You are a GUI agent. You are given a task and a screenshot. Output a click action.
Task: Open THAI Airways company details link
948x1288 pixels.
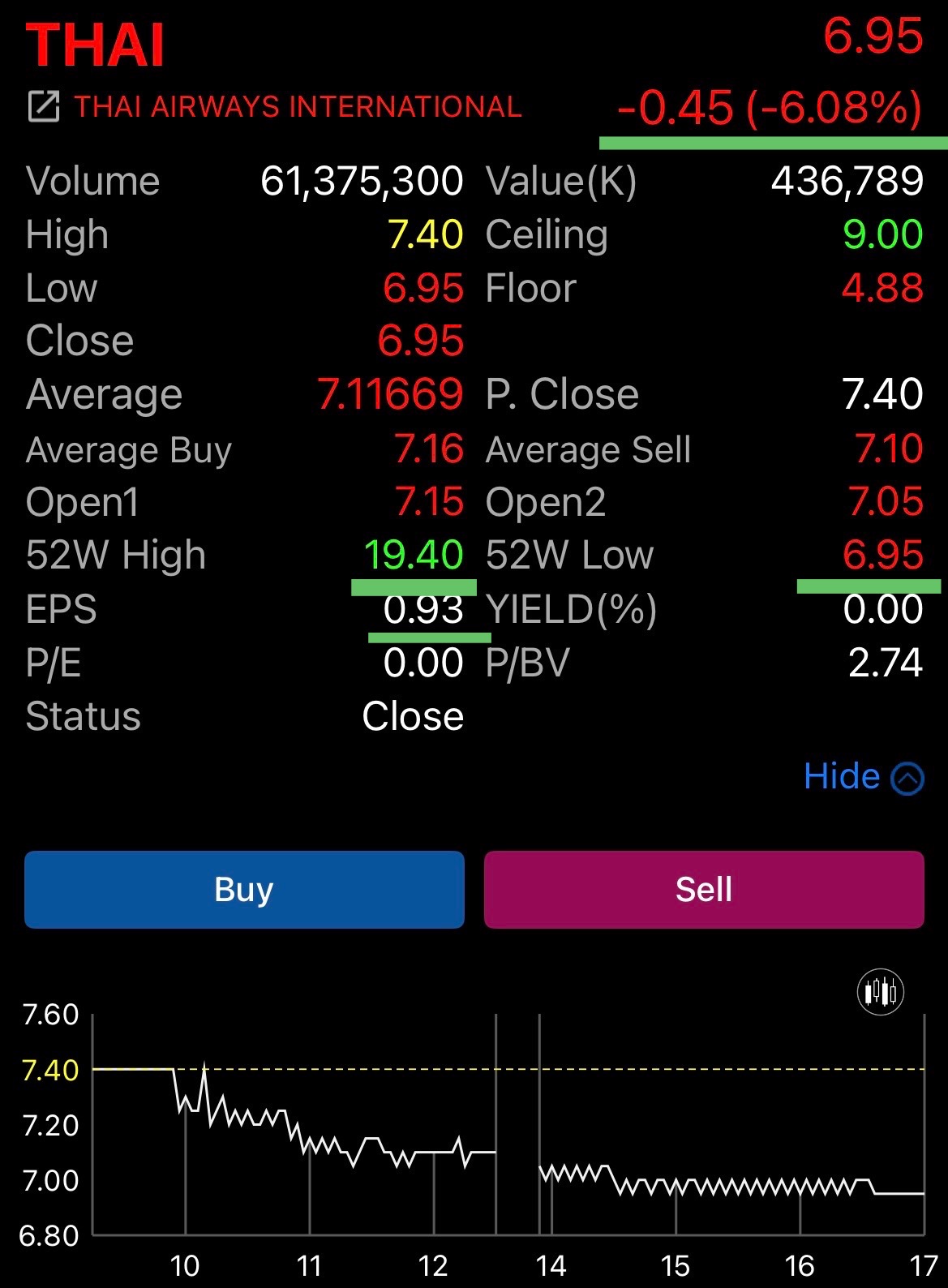coord(44,107)
